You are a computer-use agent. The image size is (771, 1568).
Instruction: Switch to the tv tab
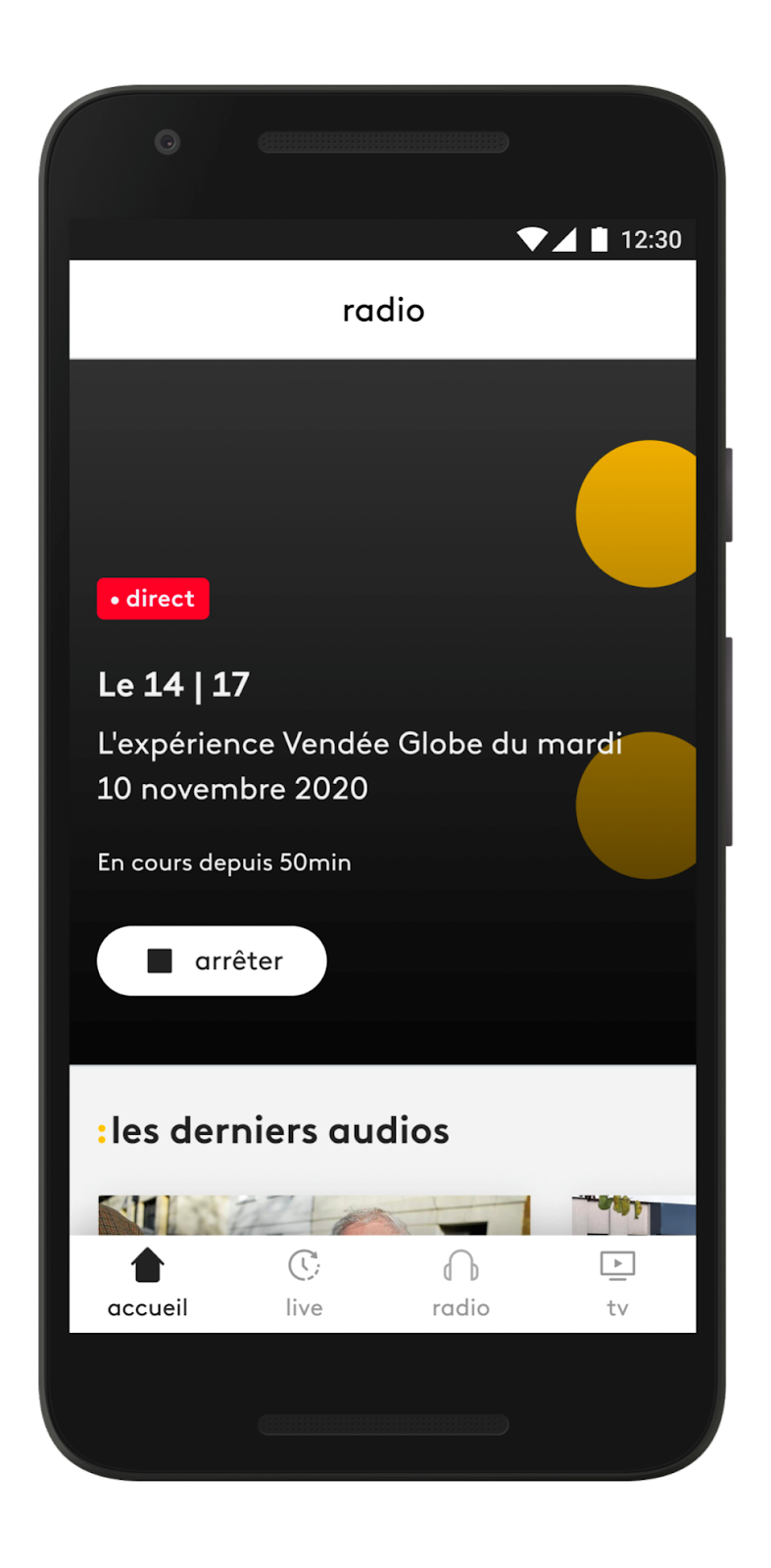617,1282
